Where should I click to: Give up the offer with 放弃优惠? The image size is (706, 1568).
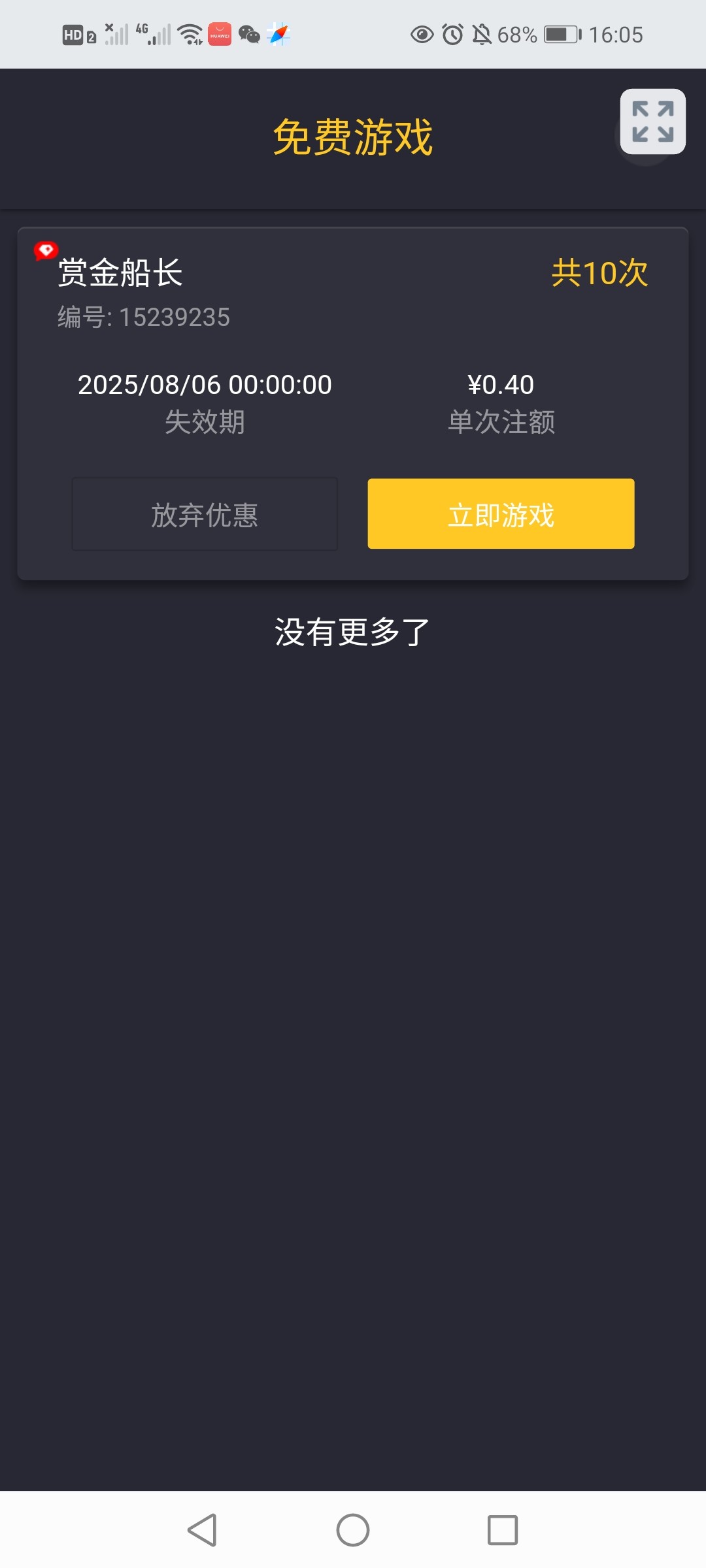(205, 514)
